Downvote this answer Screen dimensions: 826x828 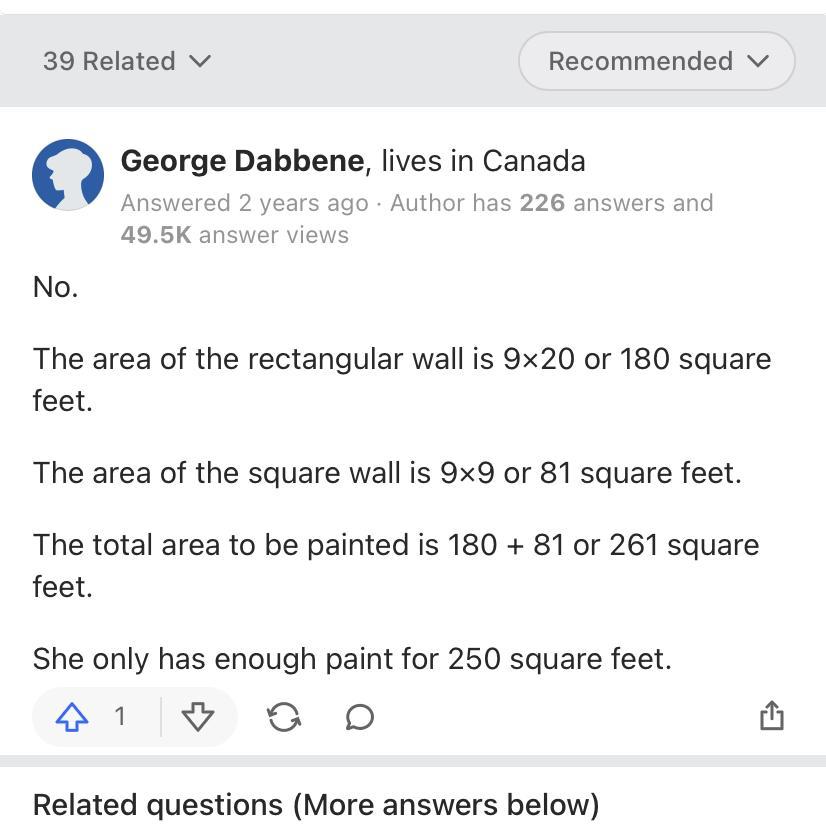198,717
